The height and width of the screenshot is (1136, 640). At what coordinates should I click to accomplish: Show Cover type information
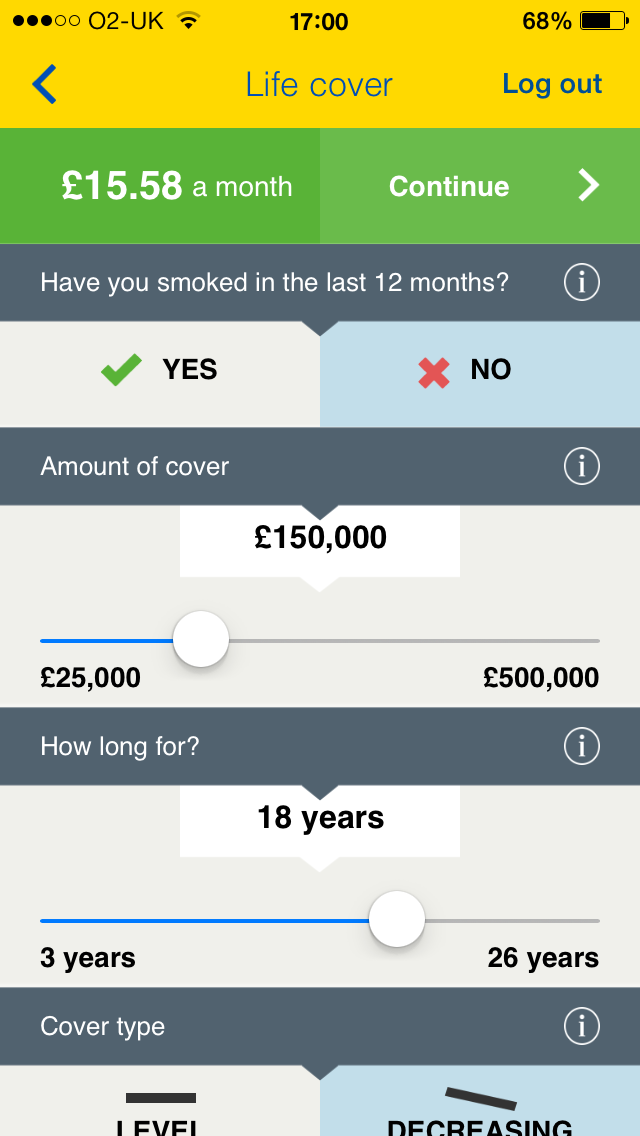pos(581,1026)
